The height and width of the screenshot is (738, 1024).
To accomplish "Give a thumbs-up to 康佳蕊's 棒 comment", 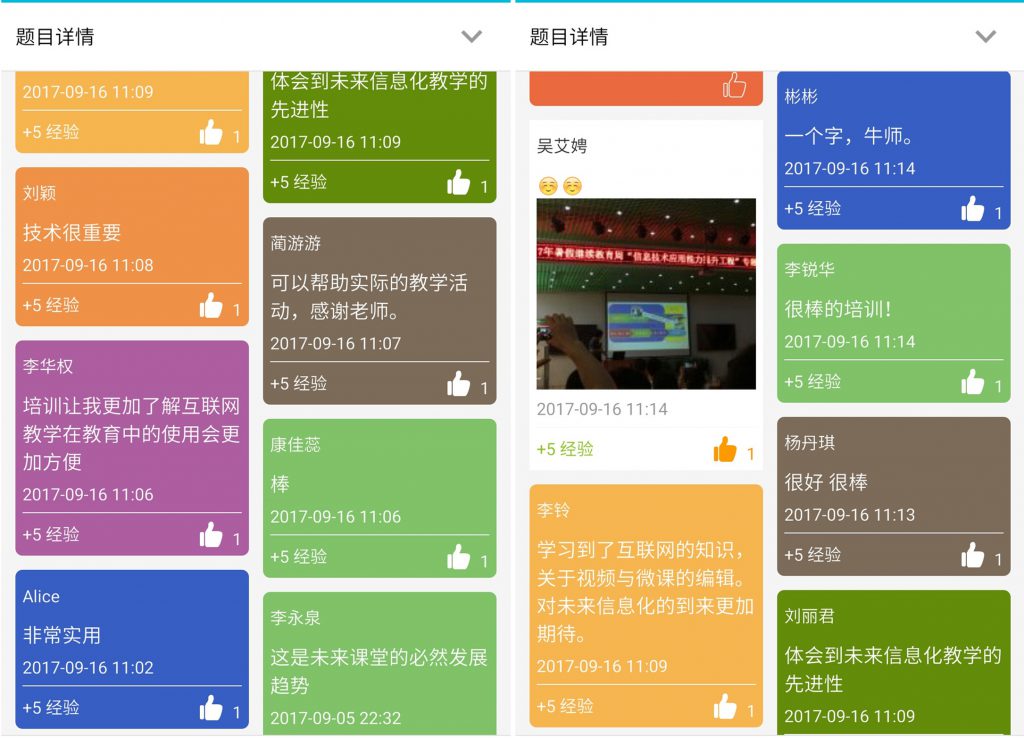I will [459, 557].
